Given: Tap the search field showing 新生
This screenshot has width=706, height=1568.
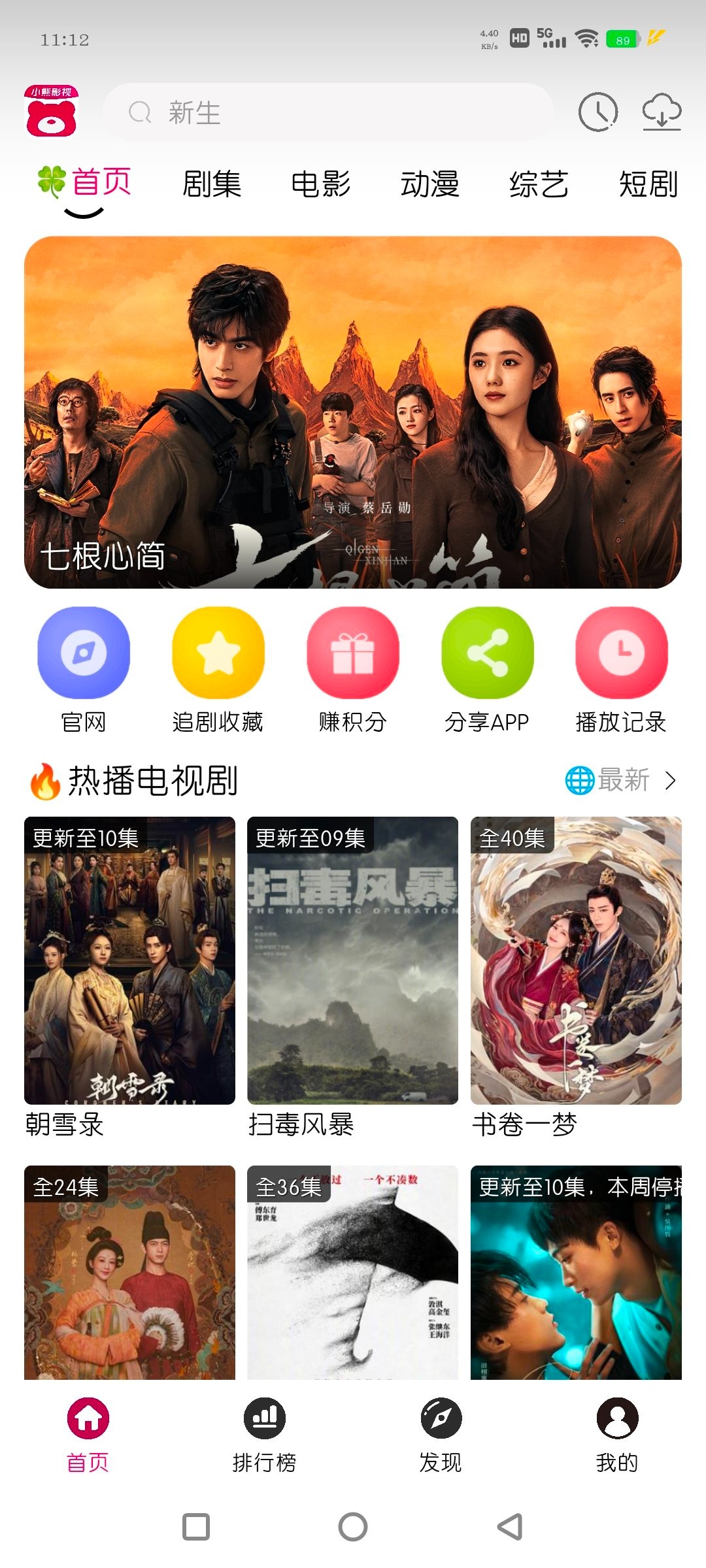Looking at the screenshot, I should [x=327, y=112].
